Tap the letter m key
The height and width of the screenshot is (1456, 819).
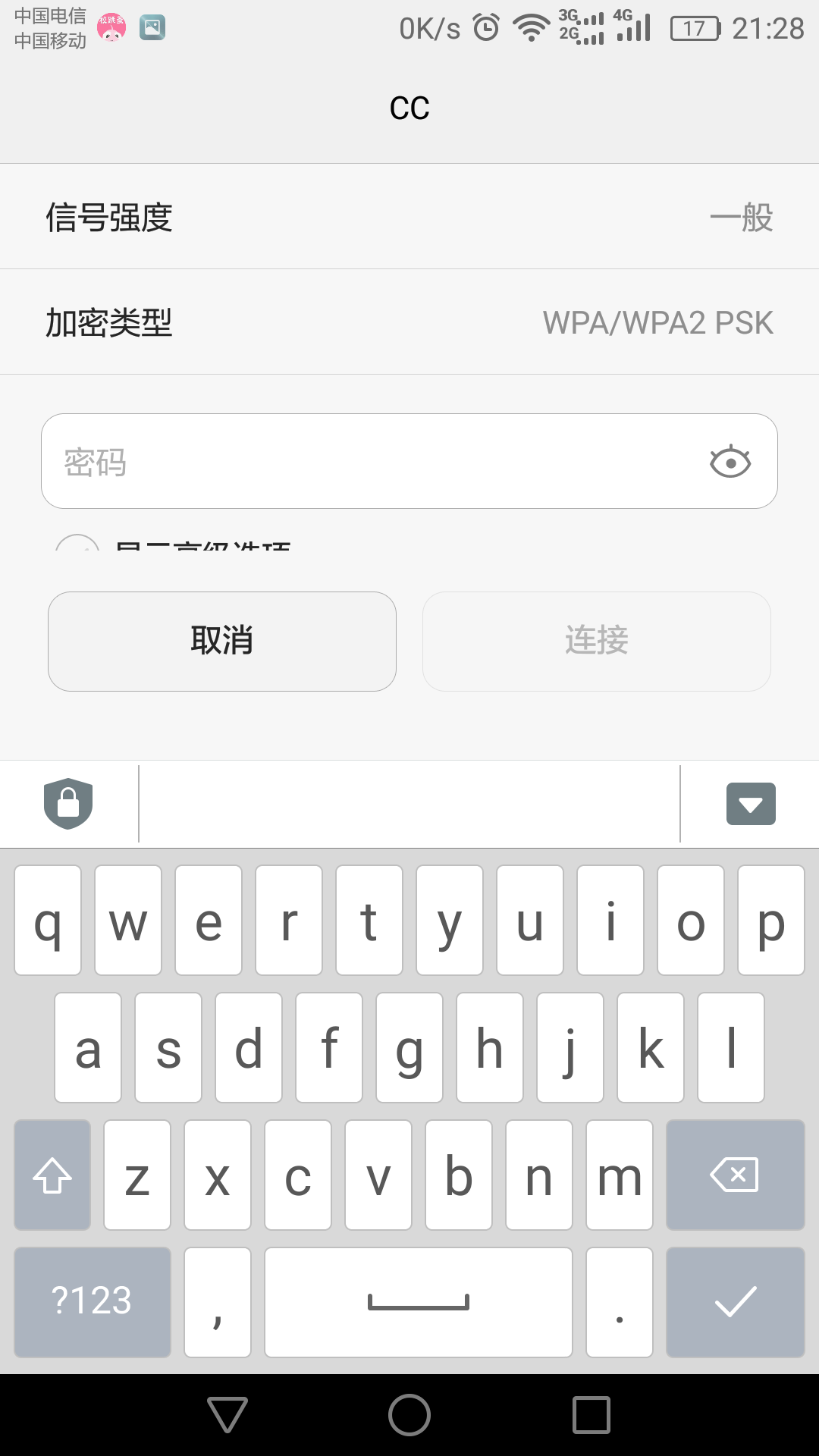point(620,1175)
